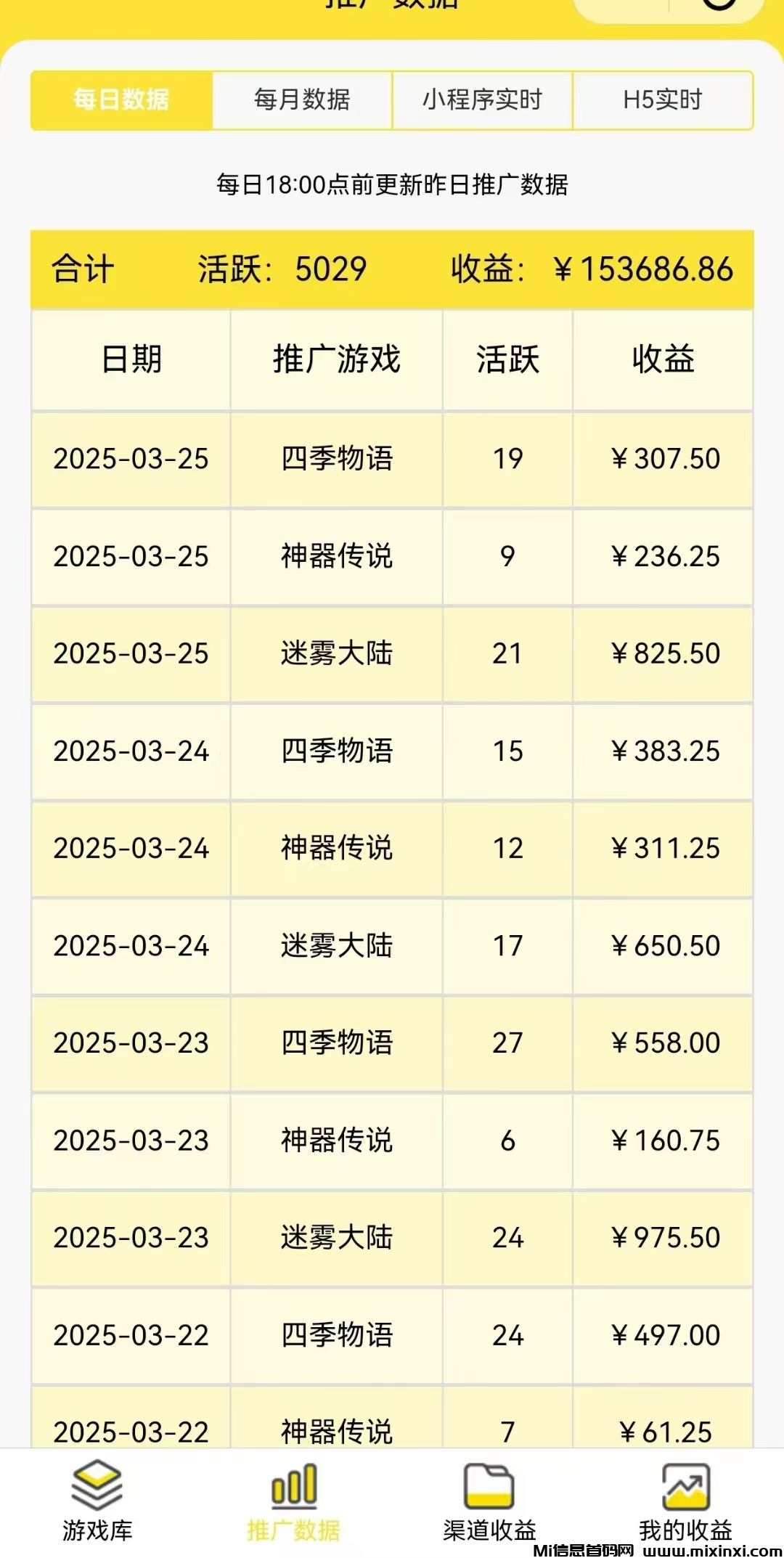Open the 小程序实时 tab
Screen dimensions: 784x1558
pos(482,101)
